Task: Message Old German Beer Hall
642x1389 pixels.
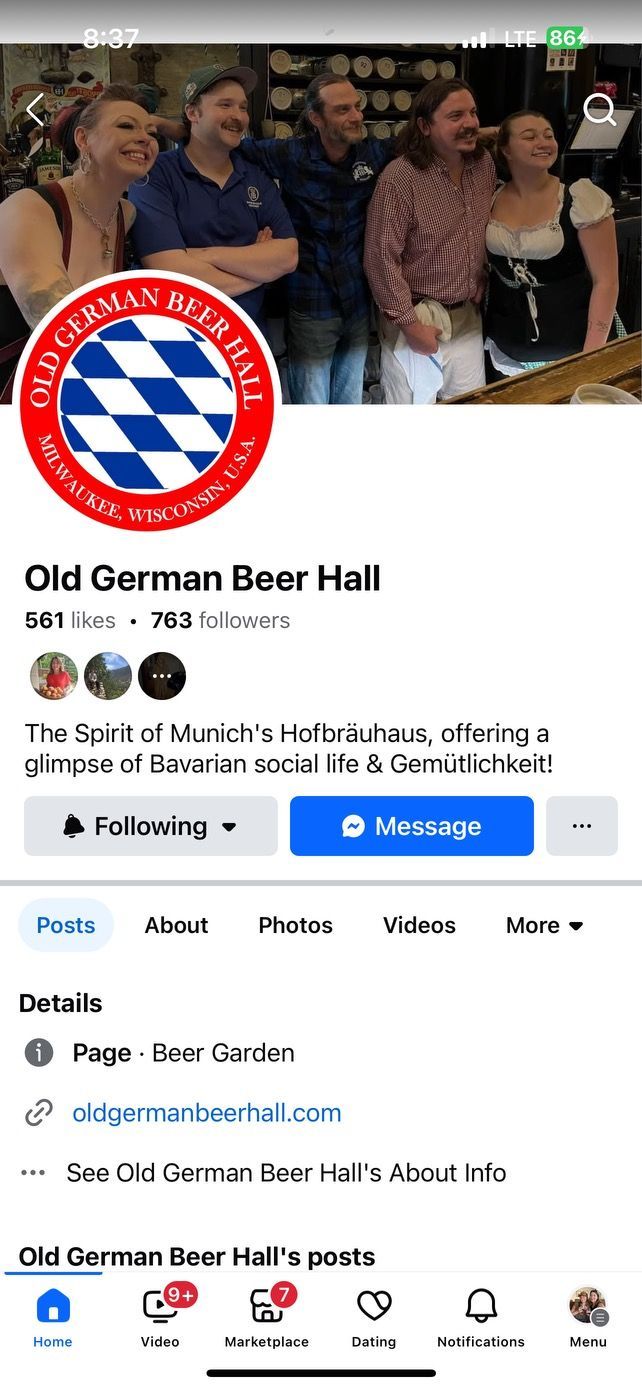Action: click(x=412, y=826)
